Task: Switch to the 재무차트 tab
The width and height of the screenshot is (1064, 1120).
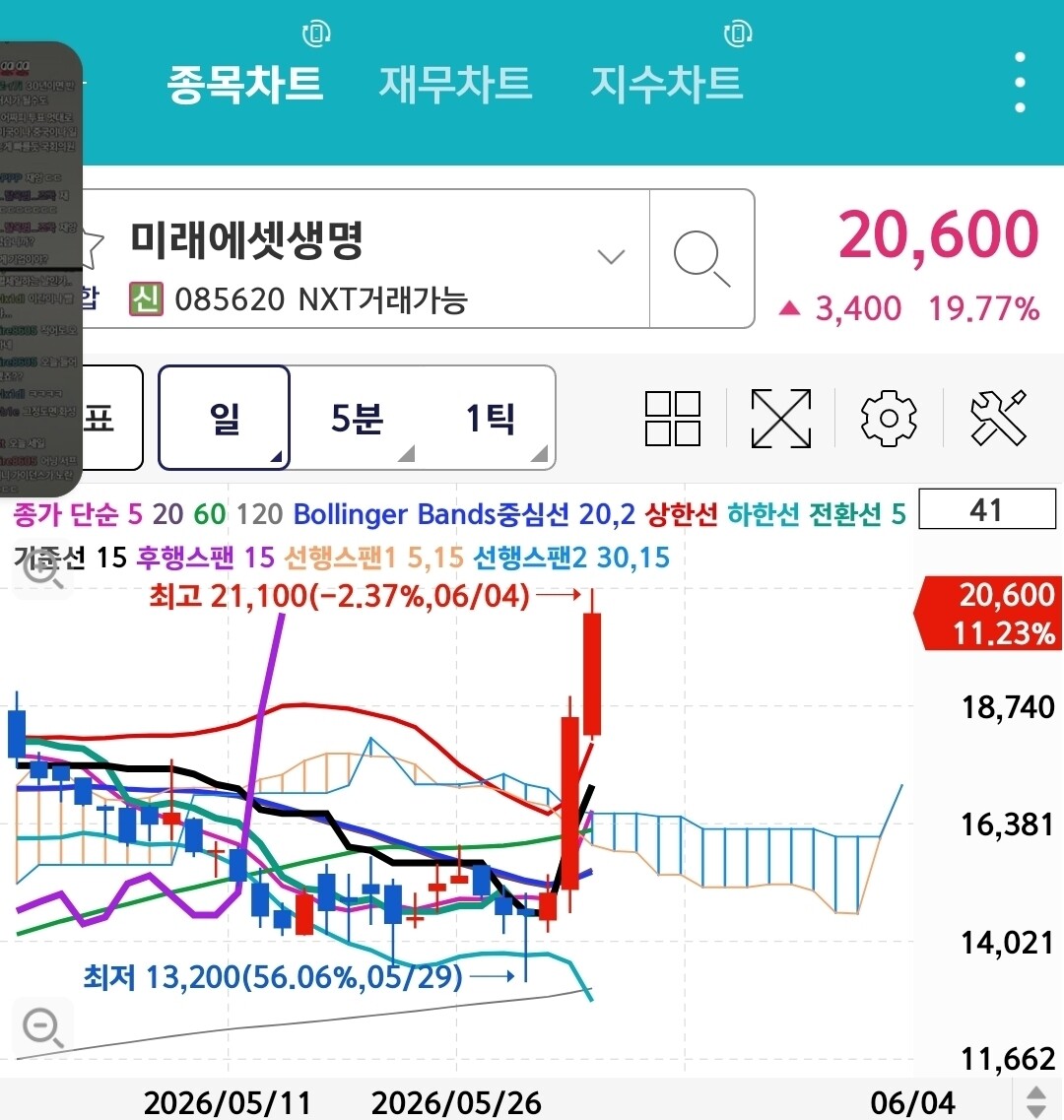Action: click(455, 84)
